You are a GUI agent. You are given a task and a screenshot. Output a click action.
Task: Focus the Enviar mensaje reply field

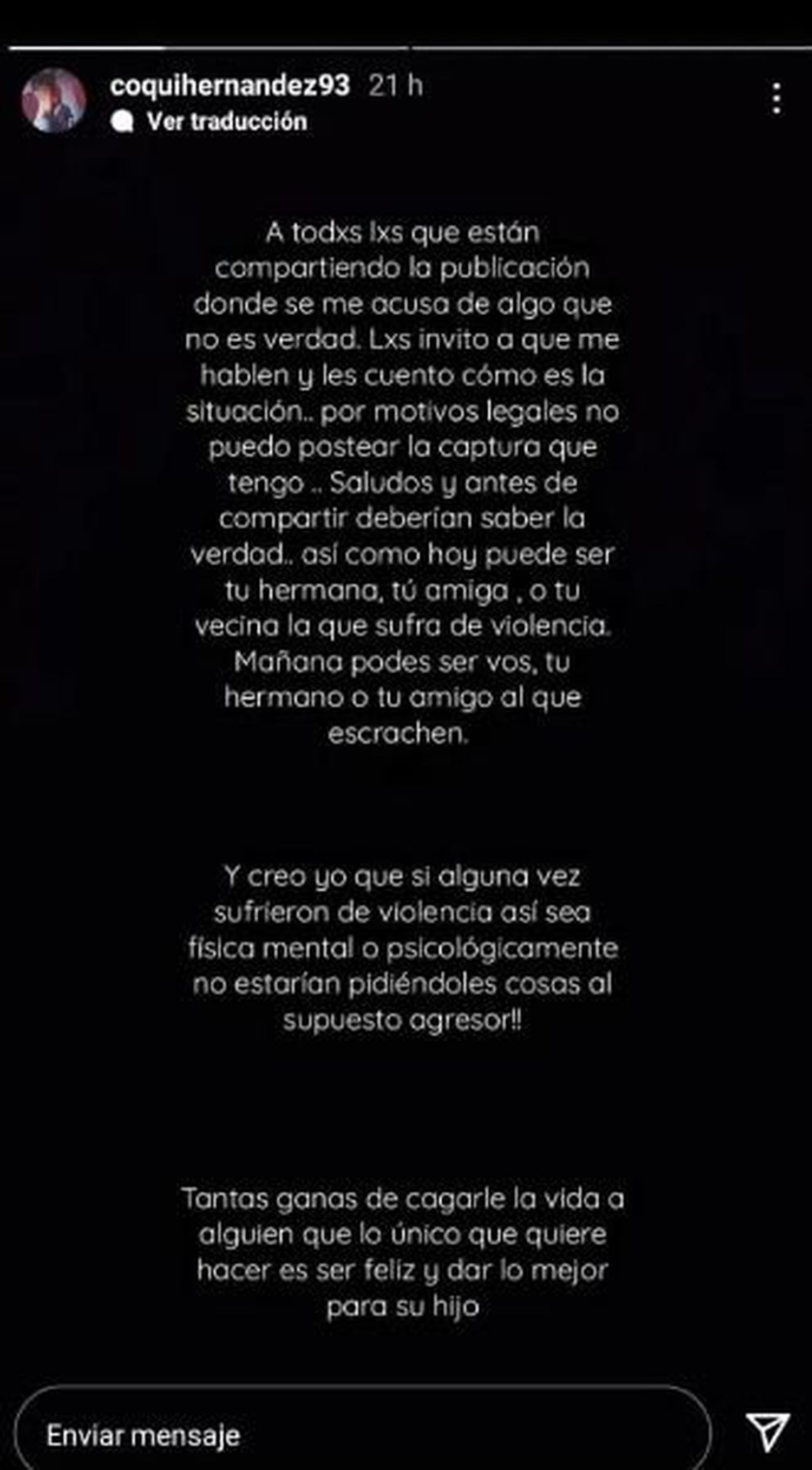click(362, 1434)
